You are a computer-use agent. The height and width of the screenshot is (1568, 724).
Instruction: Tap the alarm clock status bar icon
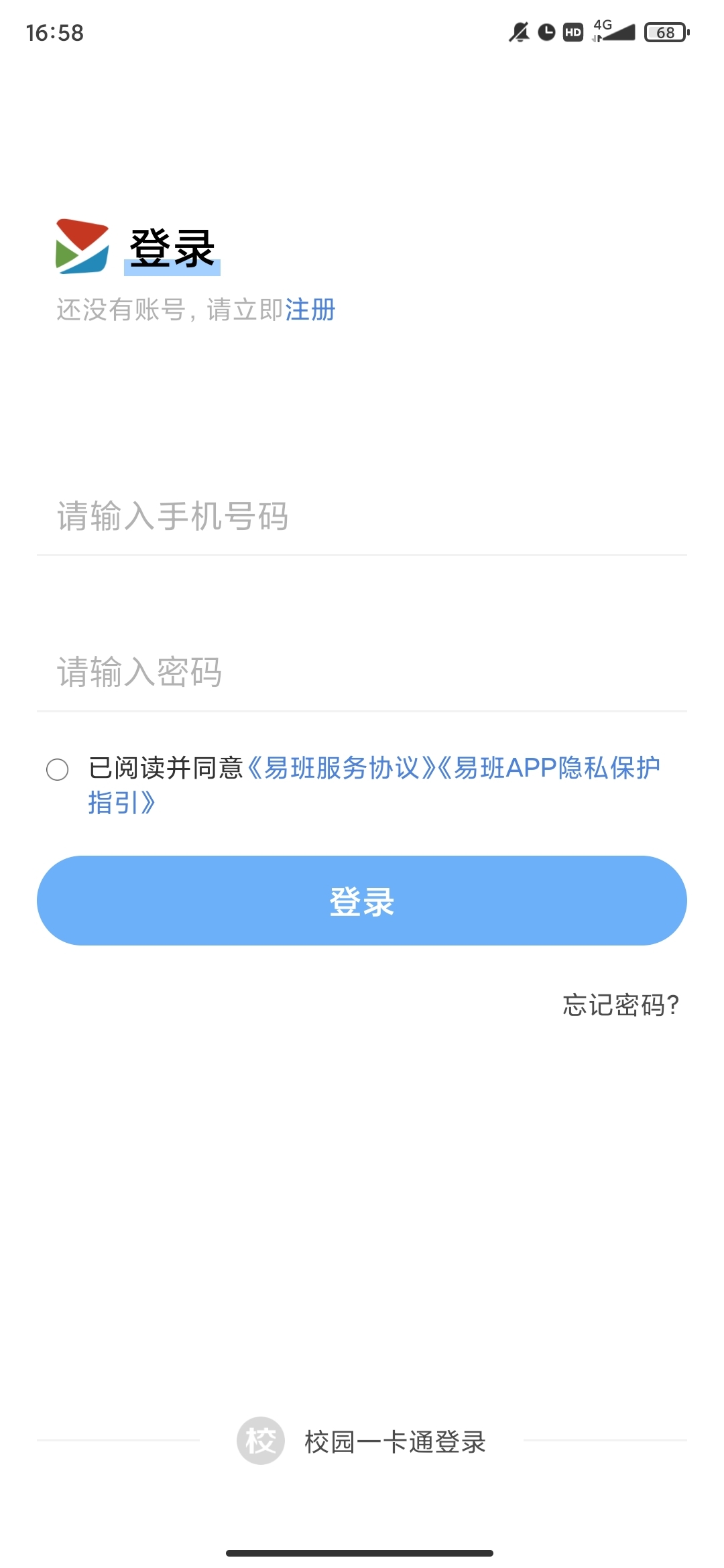[546, 32]
